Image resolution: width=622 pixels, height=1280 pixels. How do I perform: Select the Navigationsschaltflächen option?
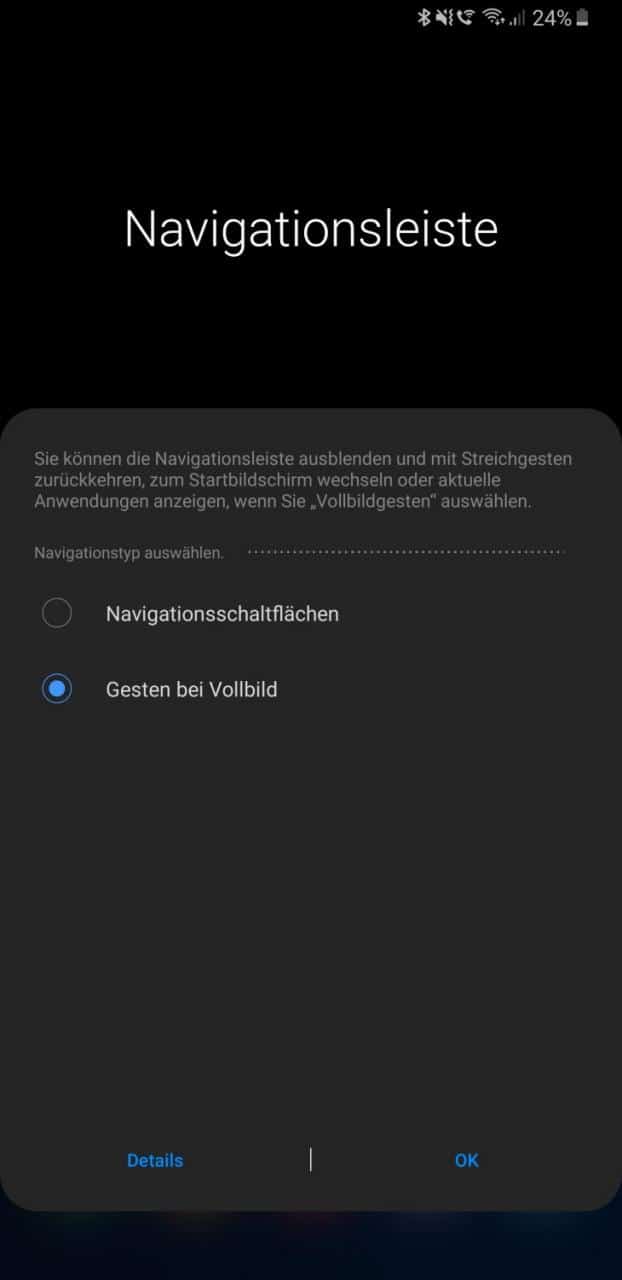[x=57, y=613]
